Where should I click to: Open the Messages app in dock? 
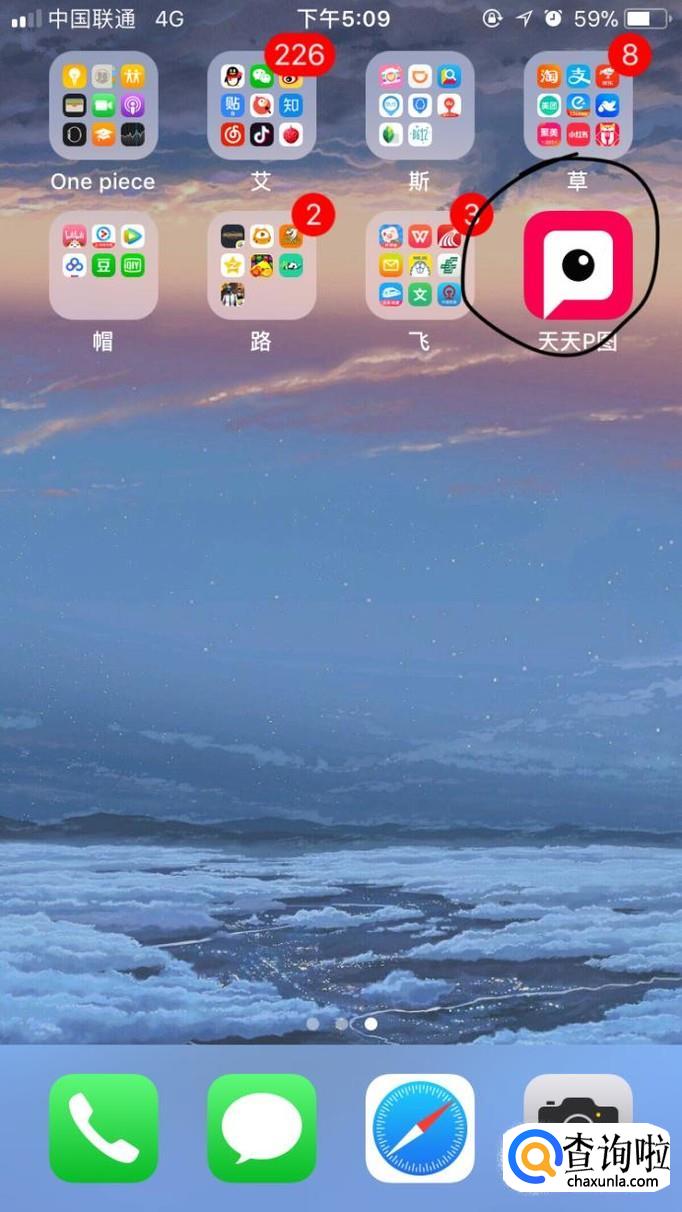[261, 1128]
